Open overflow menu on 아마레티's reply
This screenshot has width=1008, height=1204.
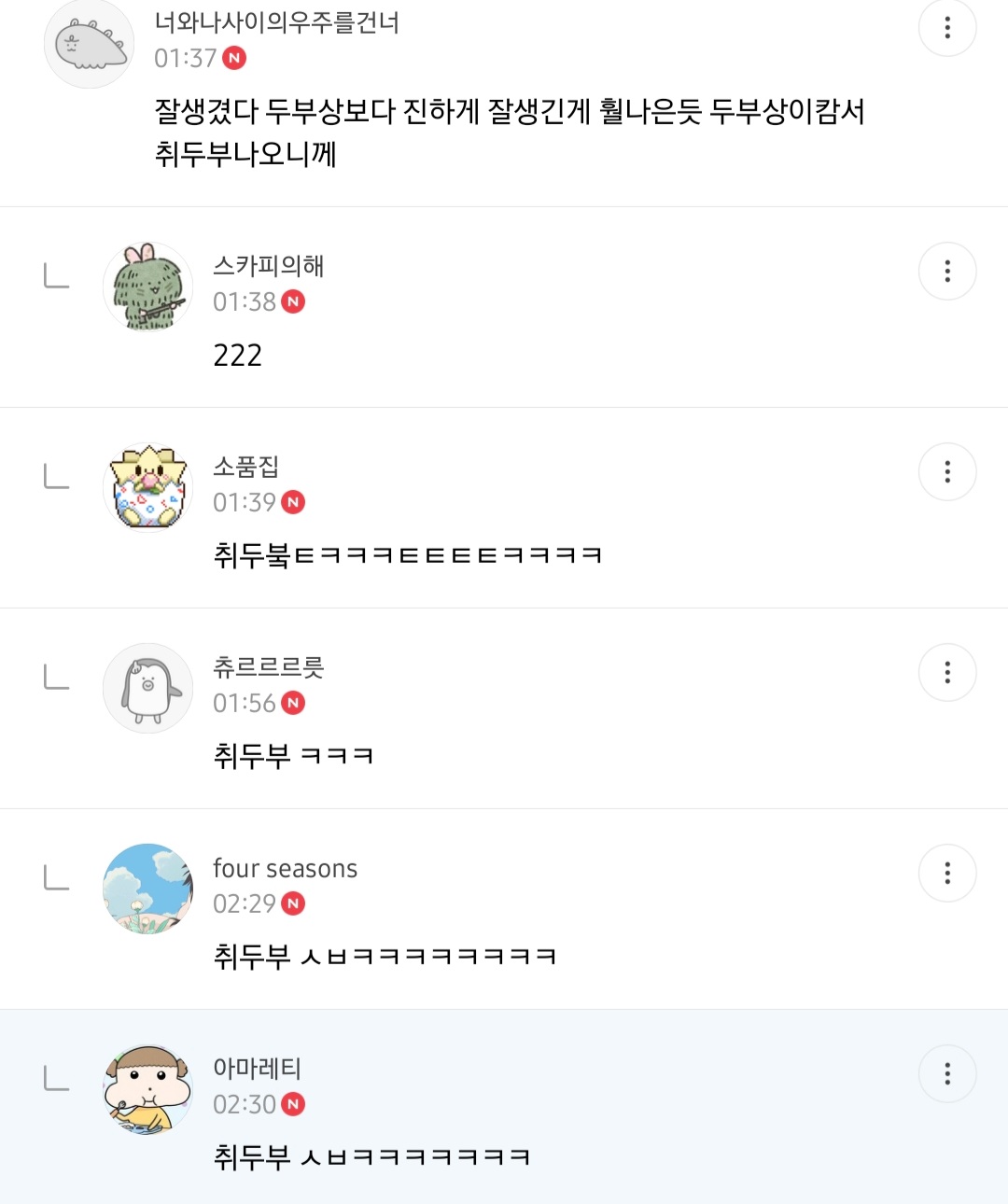click(x=947, y=1074)
